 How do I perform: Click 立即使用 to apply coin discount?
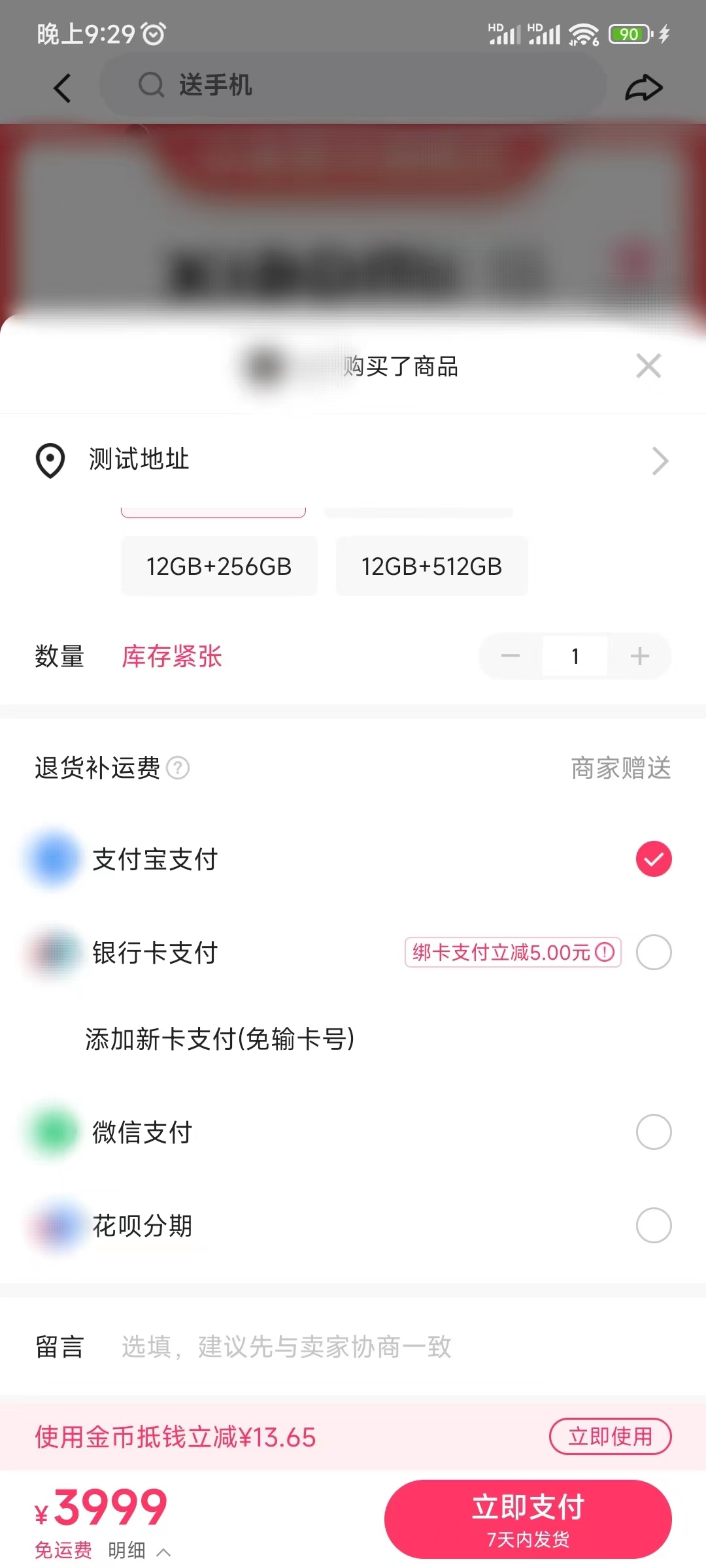pos(610,1437)
